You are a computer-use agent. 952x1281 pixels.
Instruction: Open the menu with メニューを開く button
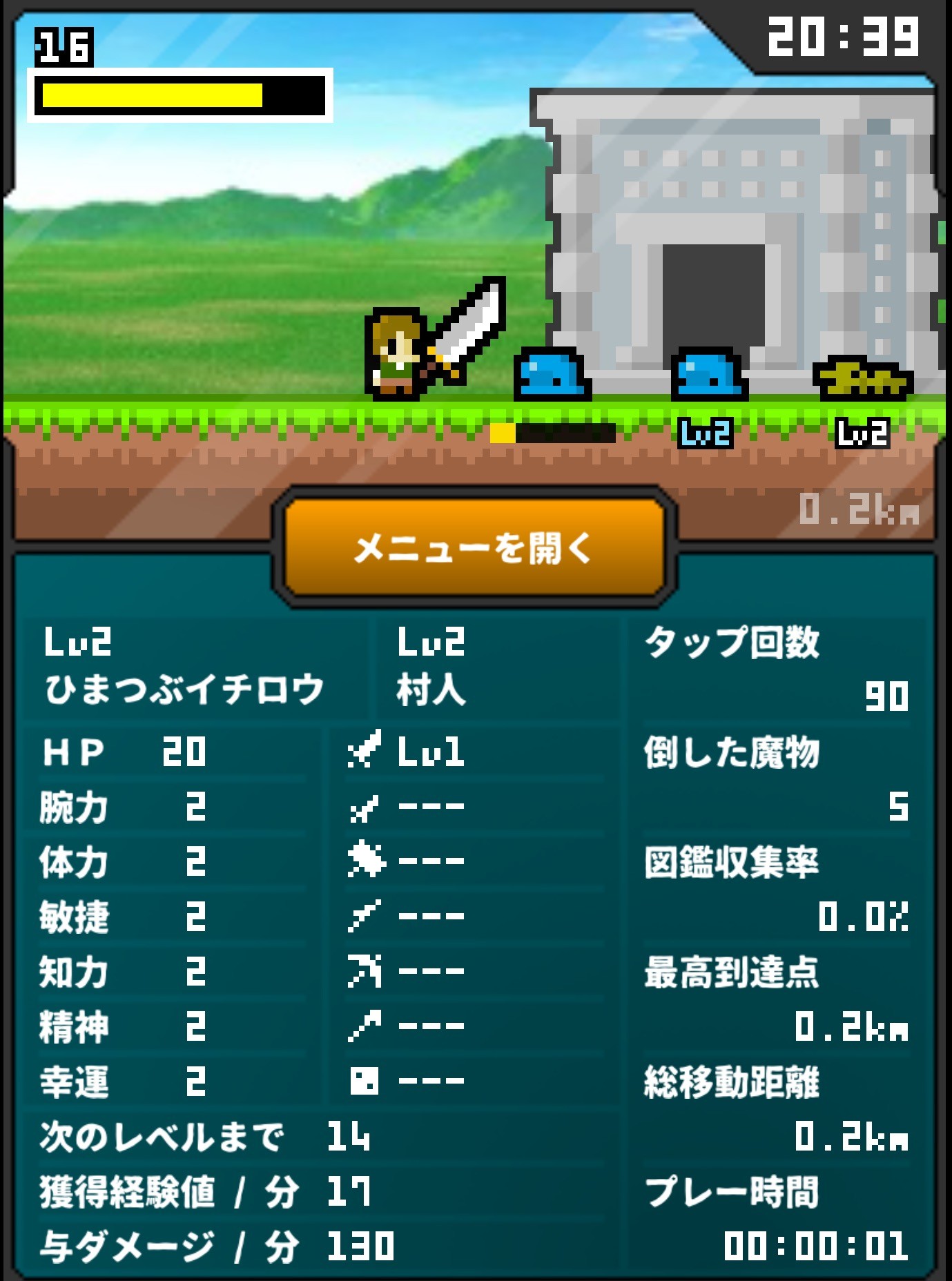coord(475,548)
